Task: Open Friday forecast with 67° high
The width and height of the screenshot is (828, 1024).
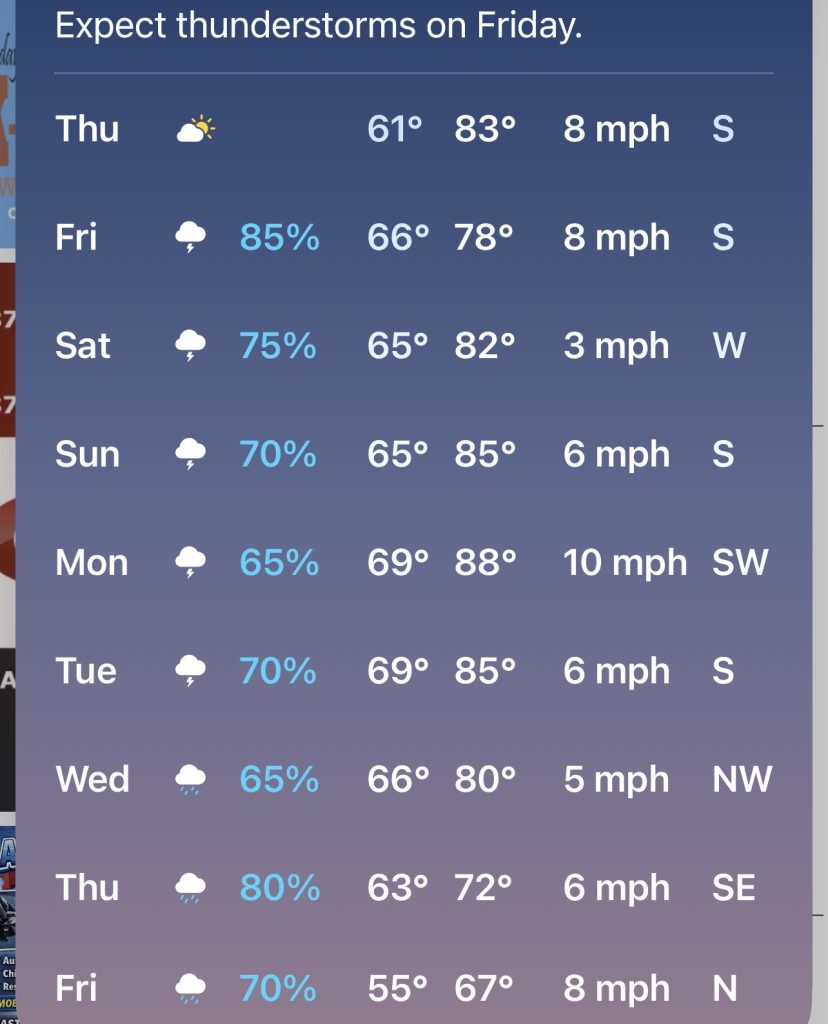Action: (413, 988)
